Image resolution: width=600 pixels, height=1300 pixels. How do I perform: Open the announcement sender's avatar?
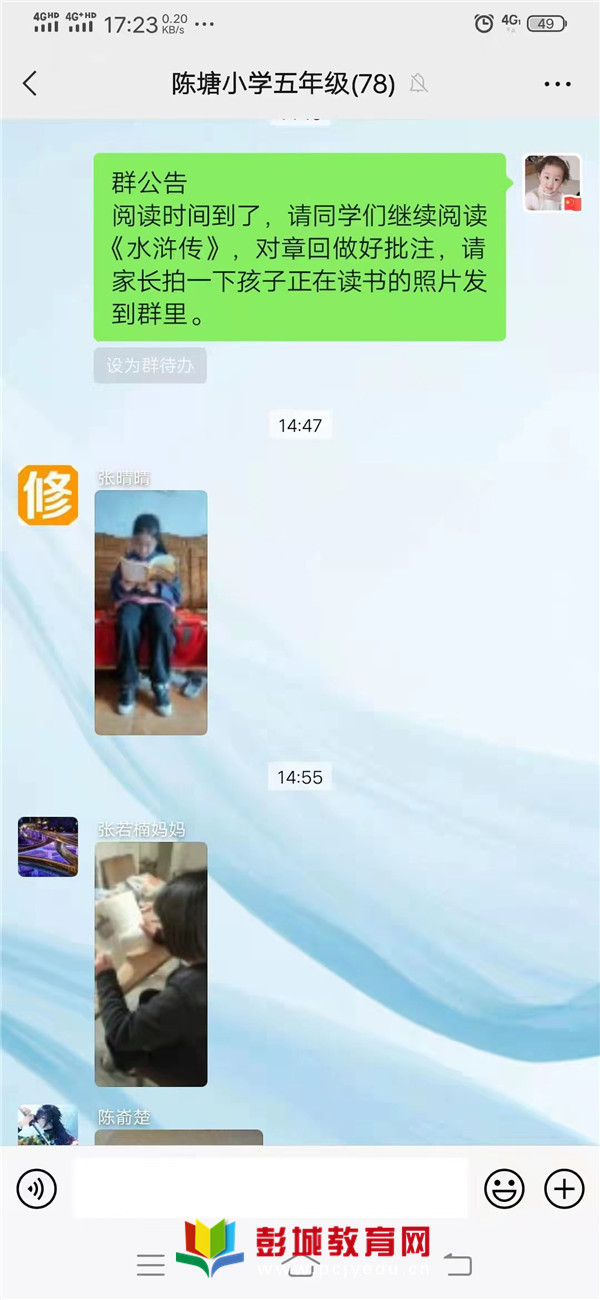pos(553,183)
